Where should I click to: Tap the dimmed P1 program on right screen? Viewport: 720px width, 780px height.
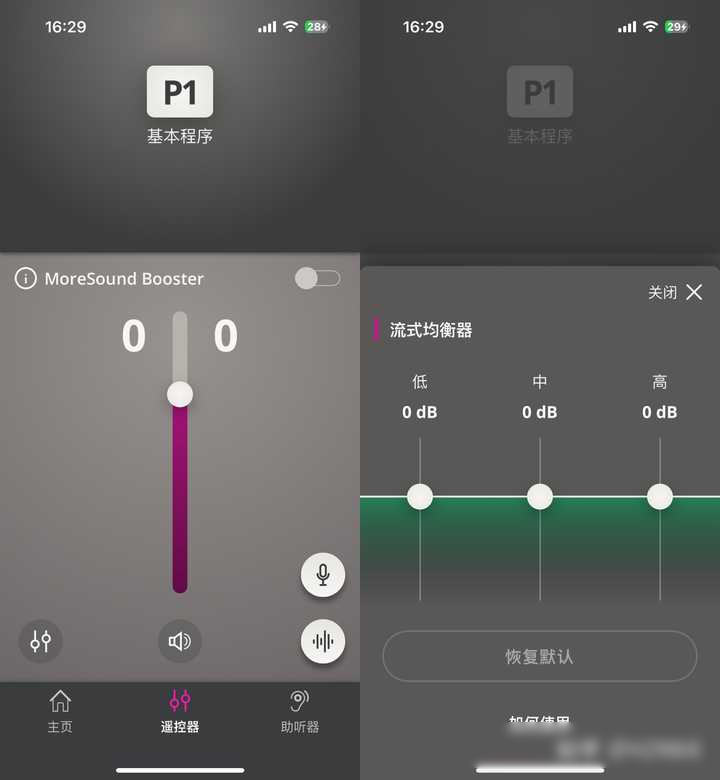coord(540,92)
